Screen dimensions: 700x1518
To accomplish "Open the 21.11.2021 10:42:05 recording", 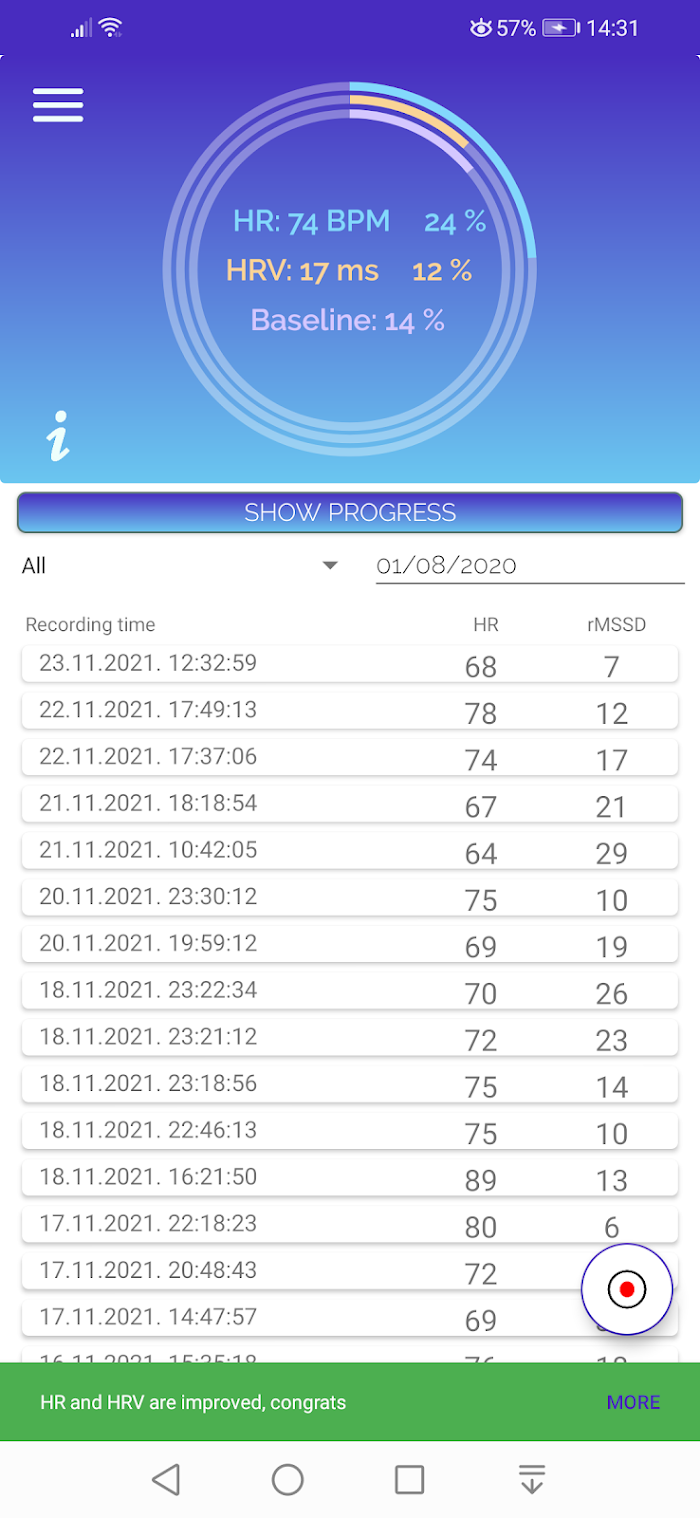I will click(x=349, y=852).
